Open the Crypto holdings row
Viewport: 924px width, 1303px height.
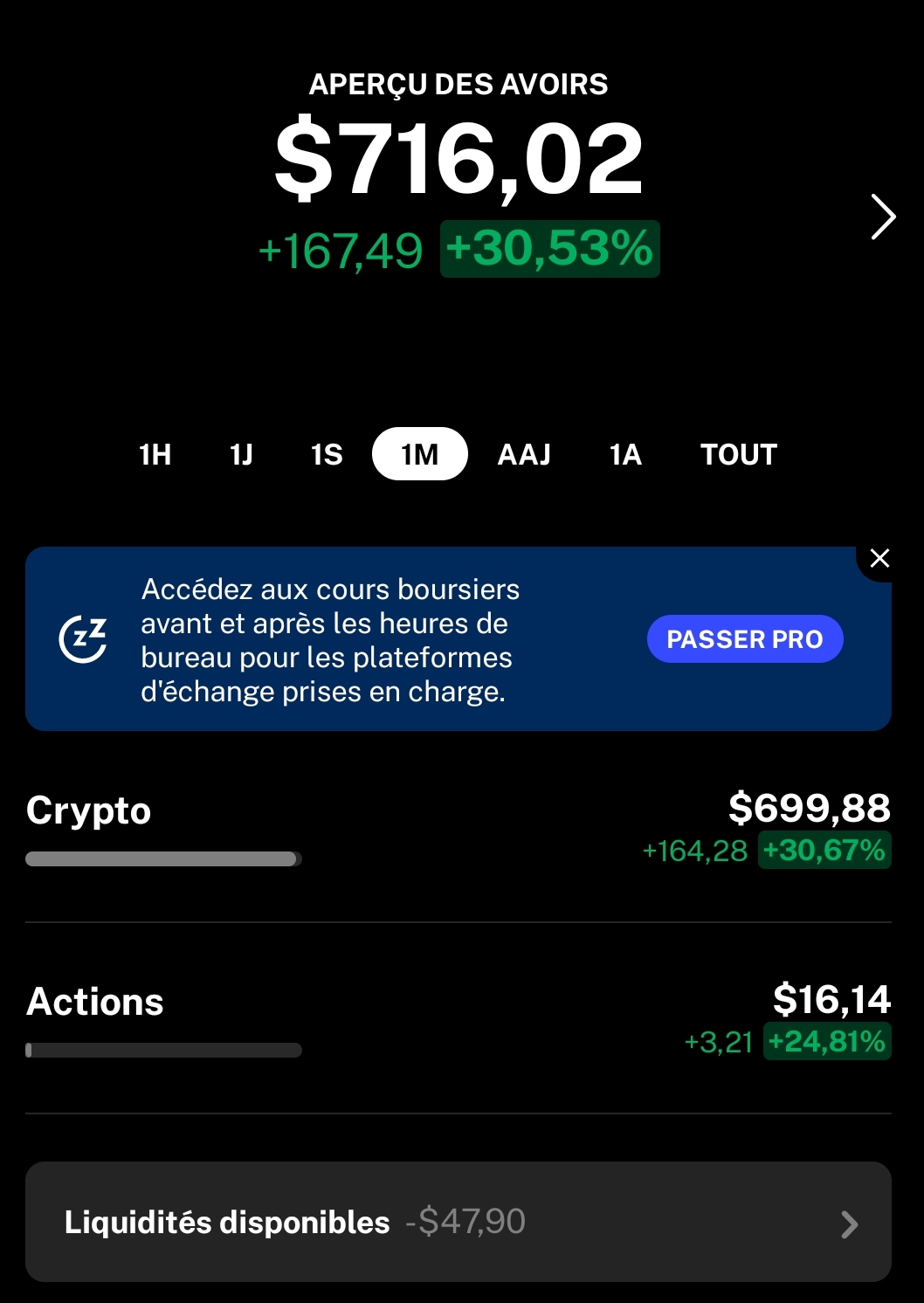458,828
